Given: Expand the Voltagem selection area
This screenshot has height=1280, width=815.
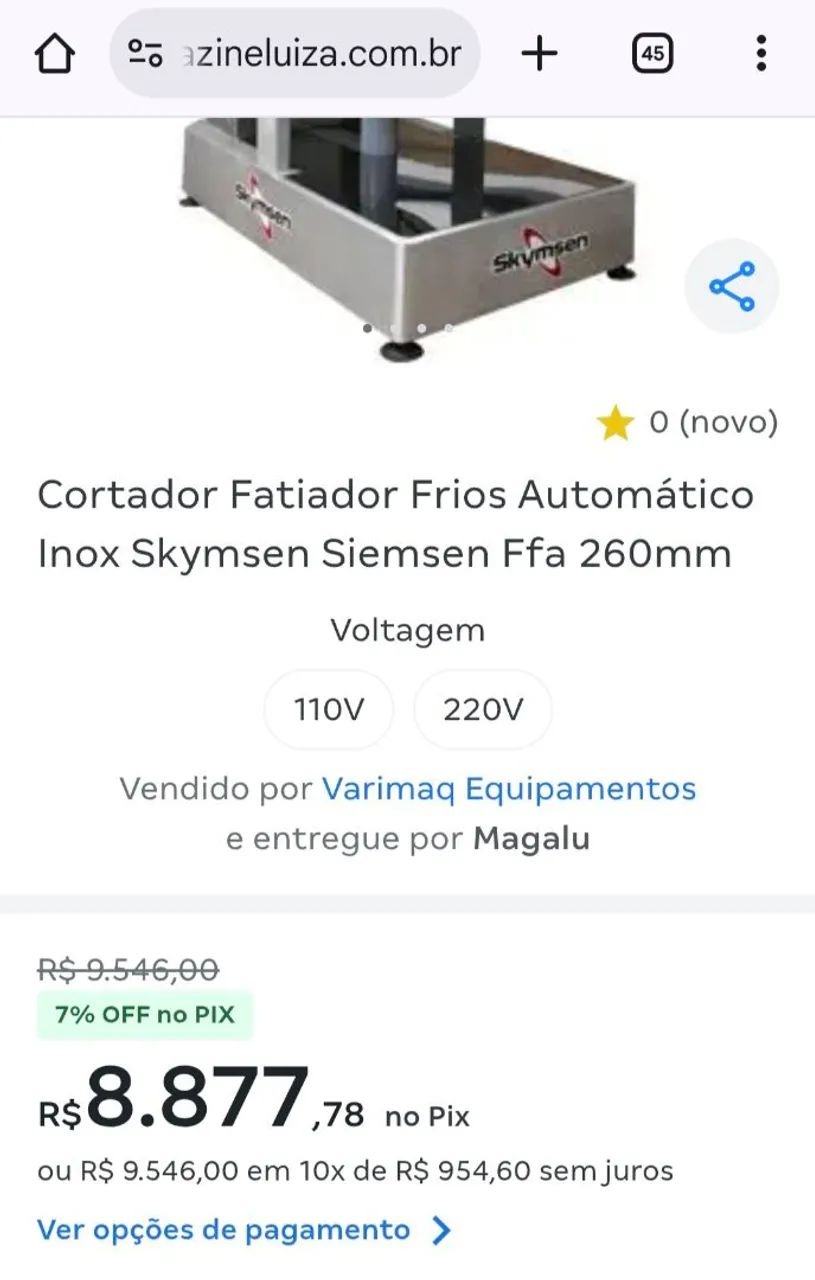Looking at the screenshot, I should point(407,630).
